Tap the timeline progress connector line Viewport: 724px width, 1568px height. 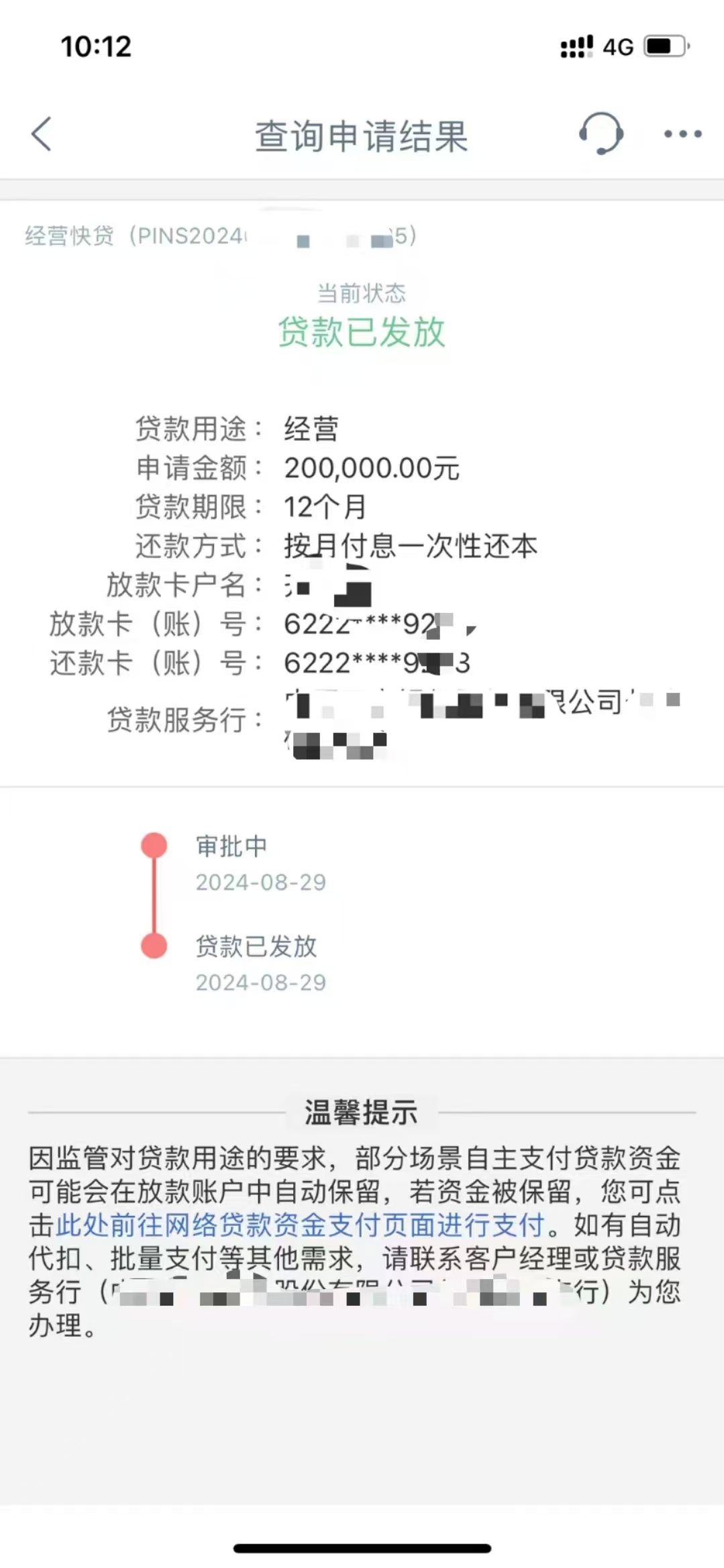[154, 895]
